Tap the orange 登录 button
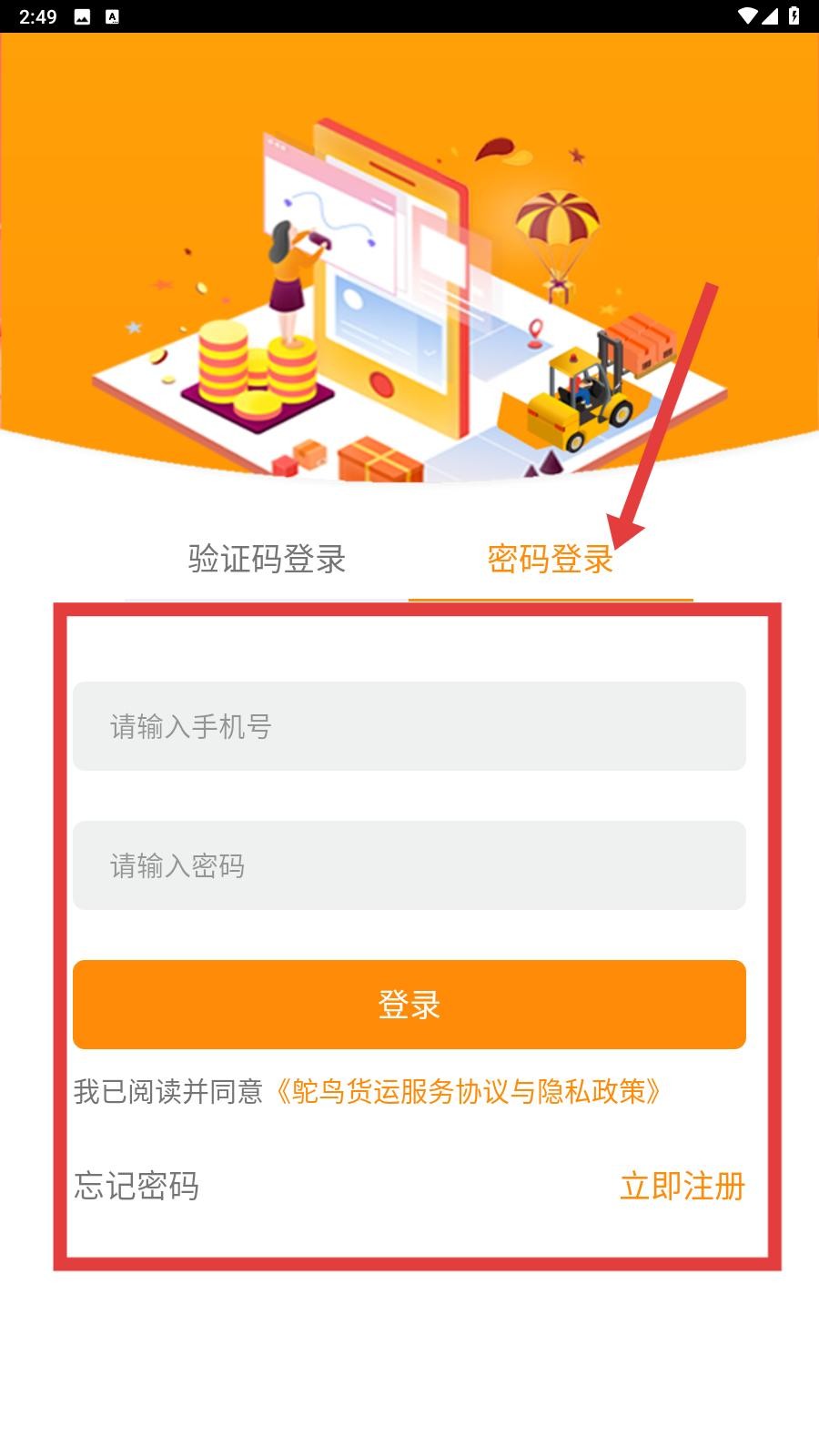Image resolution: width=819 pixels, height=1456 pixels. click(x=409, y=1005)
